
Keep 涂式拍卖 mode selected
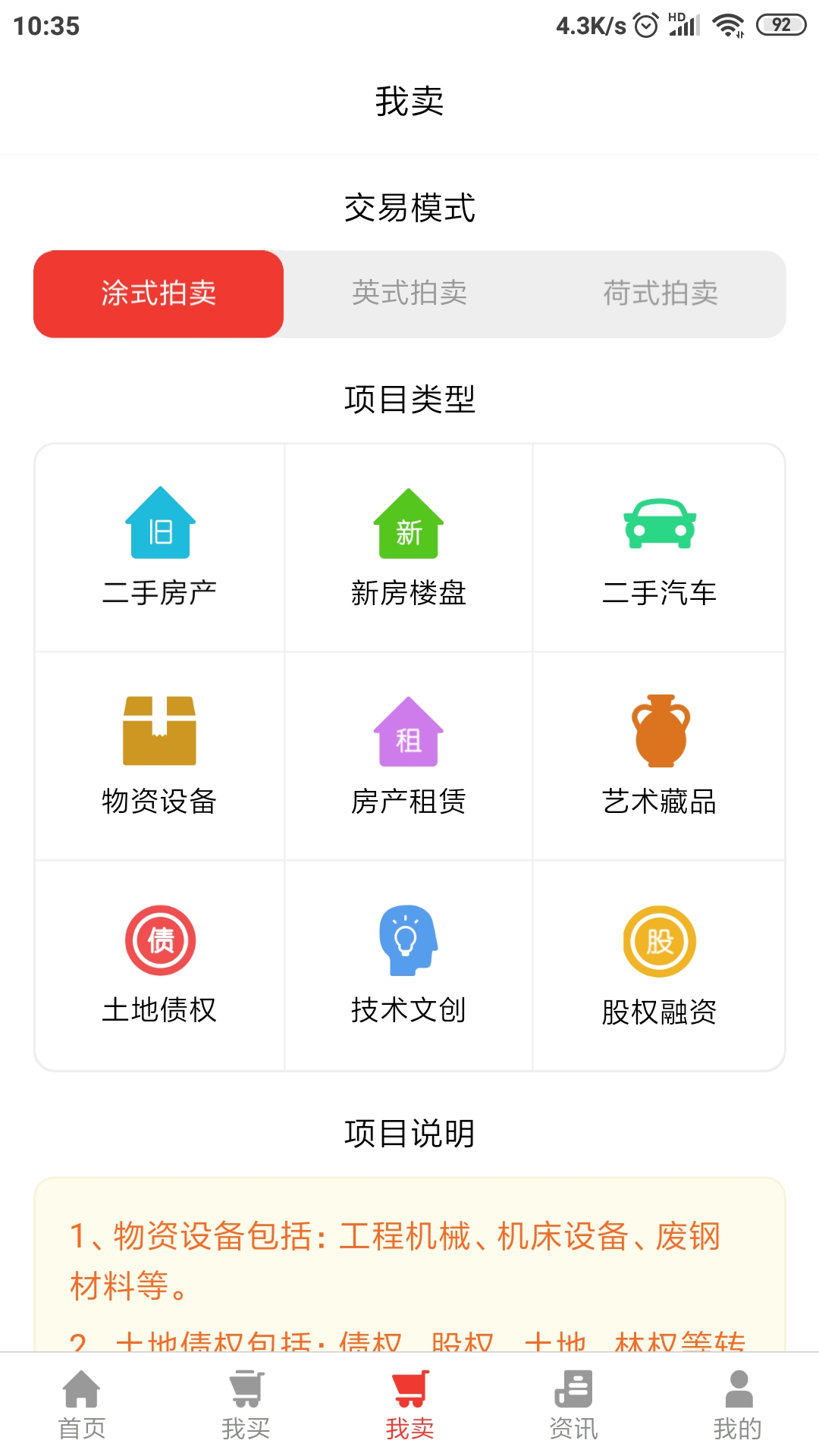click(158, 294)
